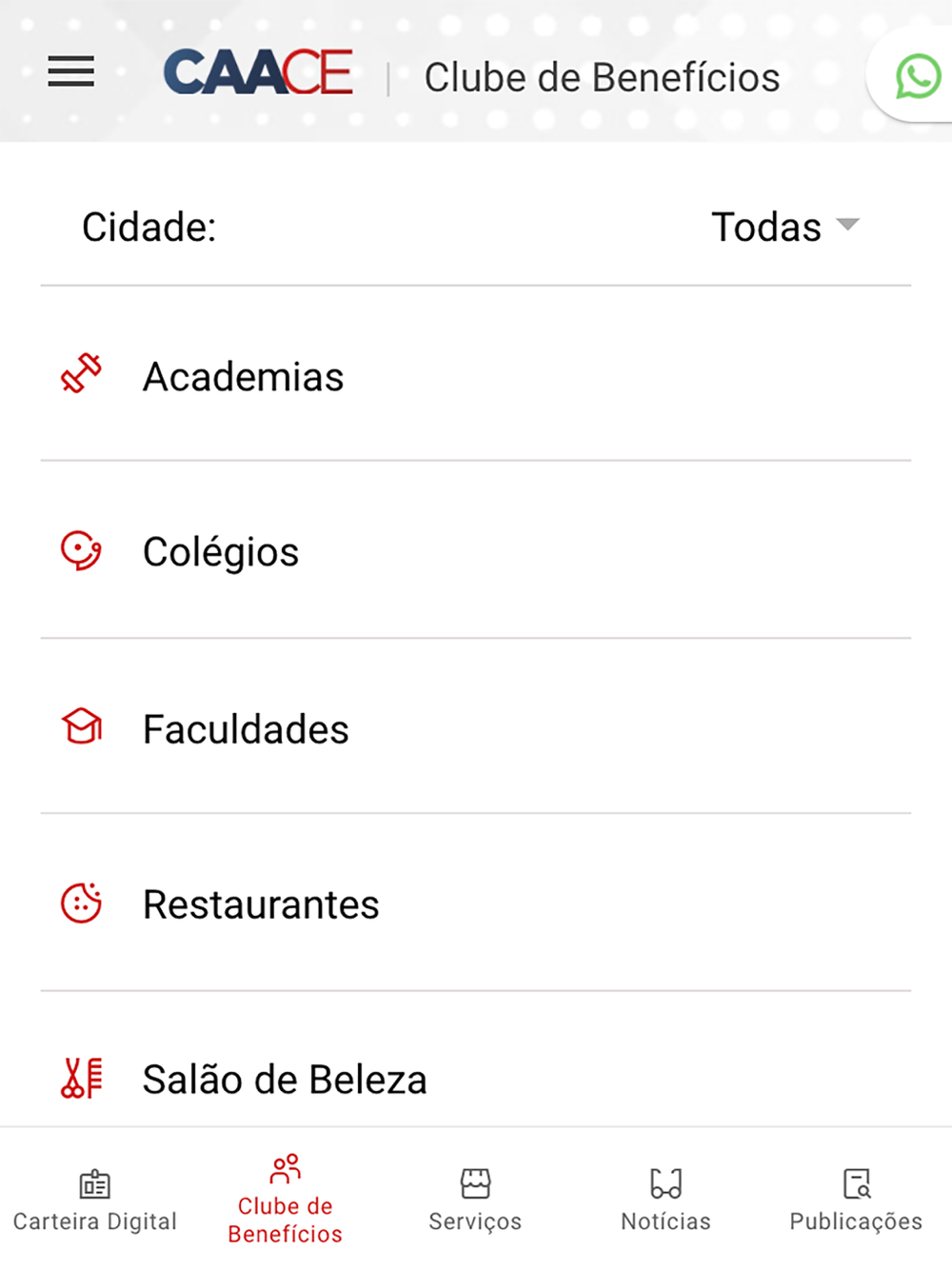This screenshot has width=952, height=1270.
Task: Go to the Serviços tab
Action: (475, 1200)
